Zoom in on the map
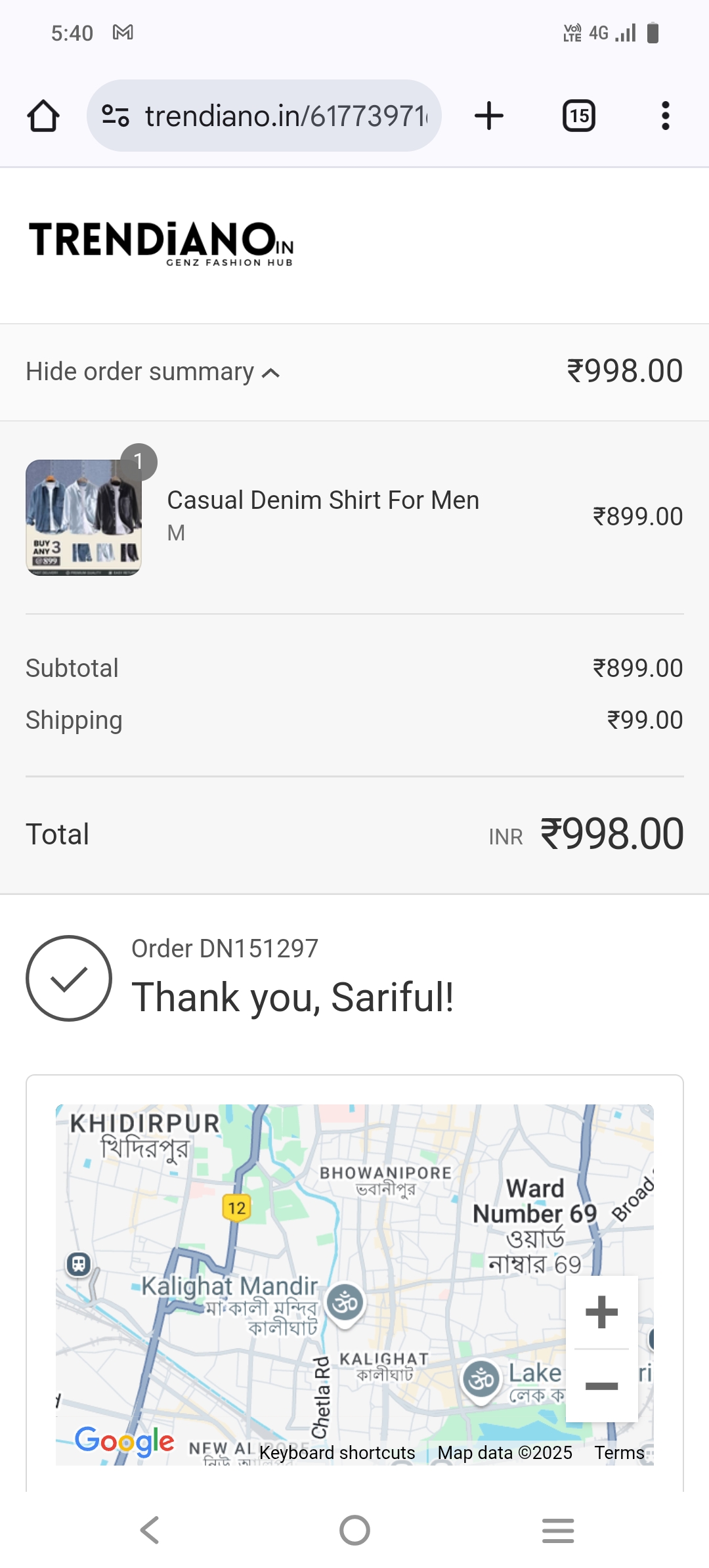709x1568 pixels. 601,1313
